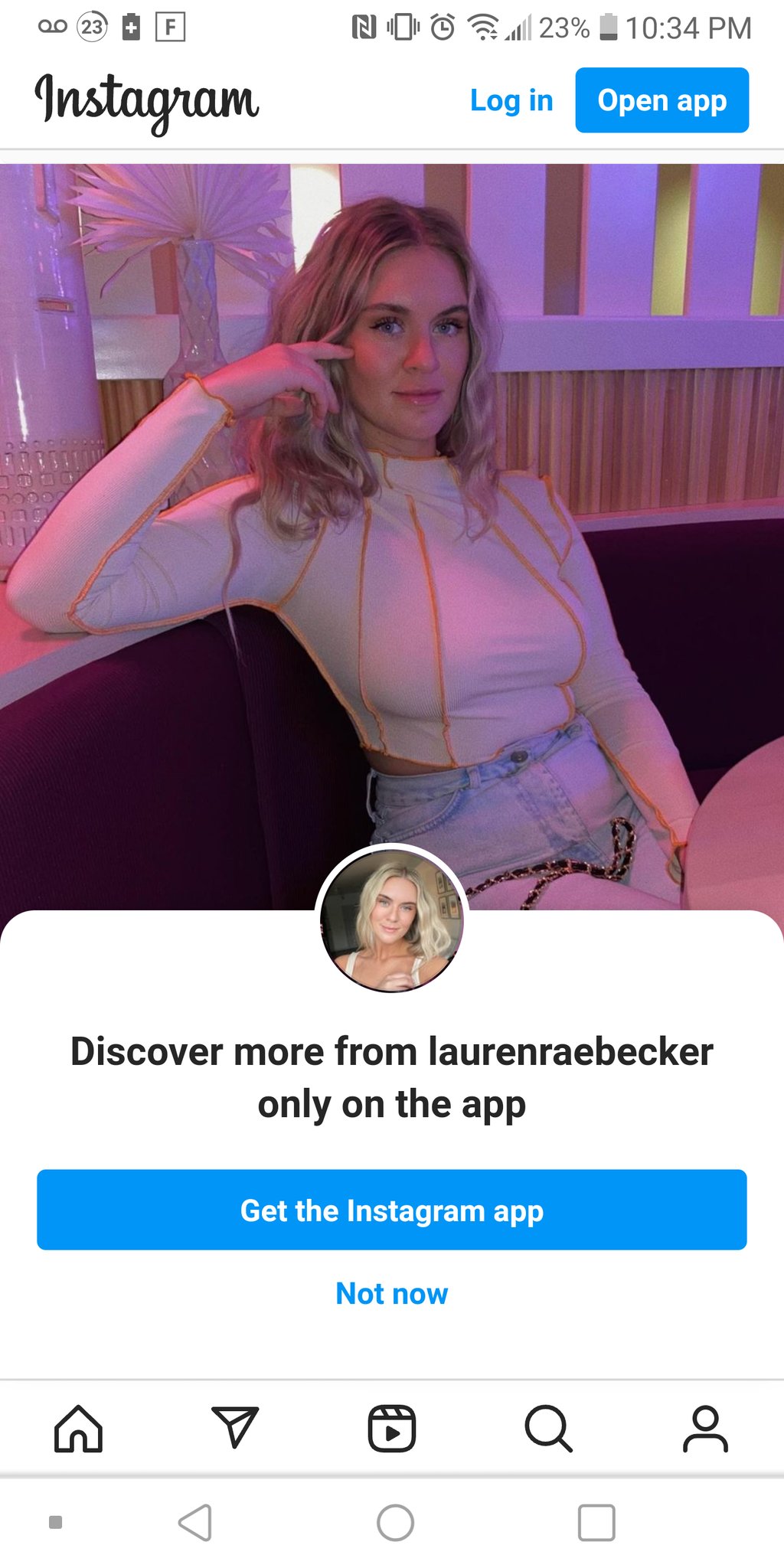Open the Profile tab
Image resolution: width=784 pixels, height=1568 pixels.
[x=705, y=1429]
